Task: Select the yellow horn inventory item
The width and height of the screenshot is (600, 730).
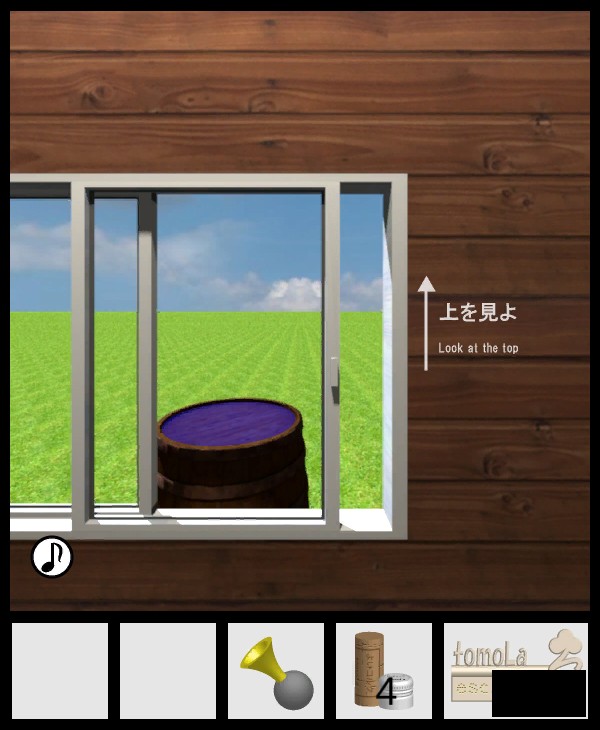Action: [x=276, y=671]
